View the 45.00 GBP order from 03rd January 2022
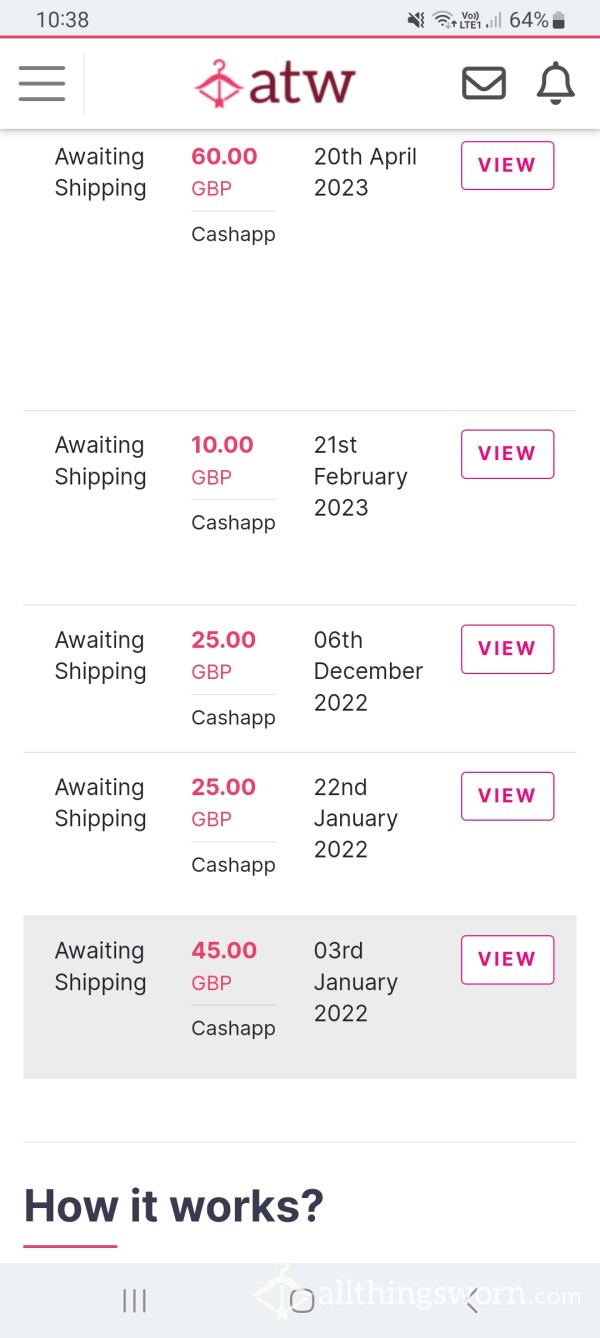 507,959
